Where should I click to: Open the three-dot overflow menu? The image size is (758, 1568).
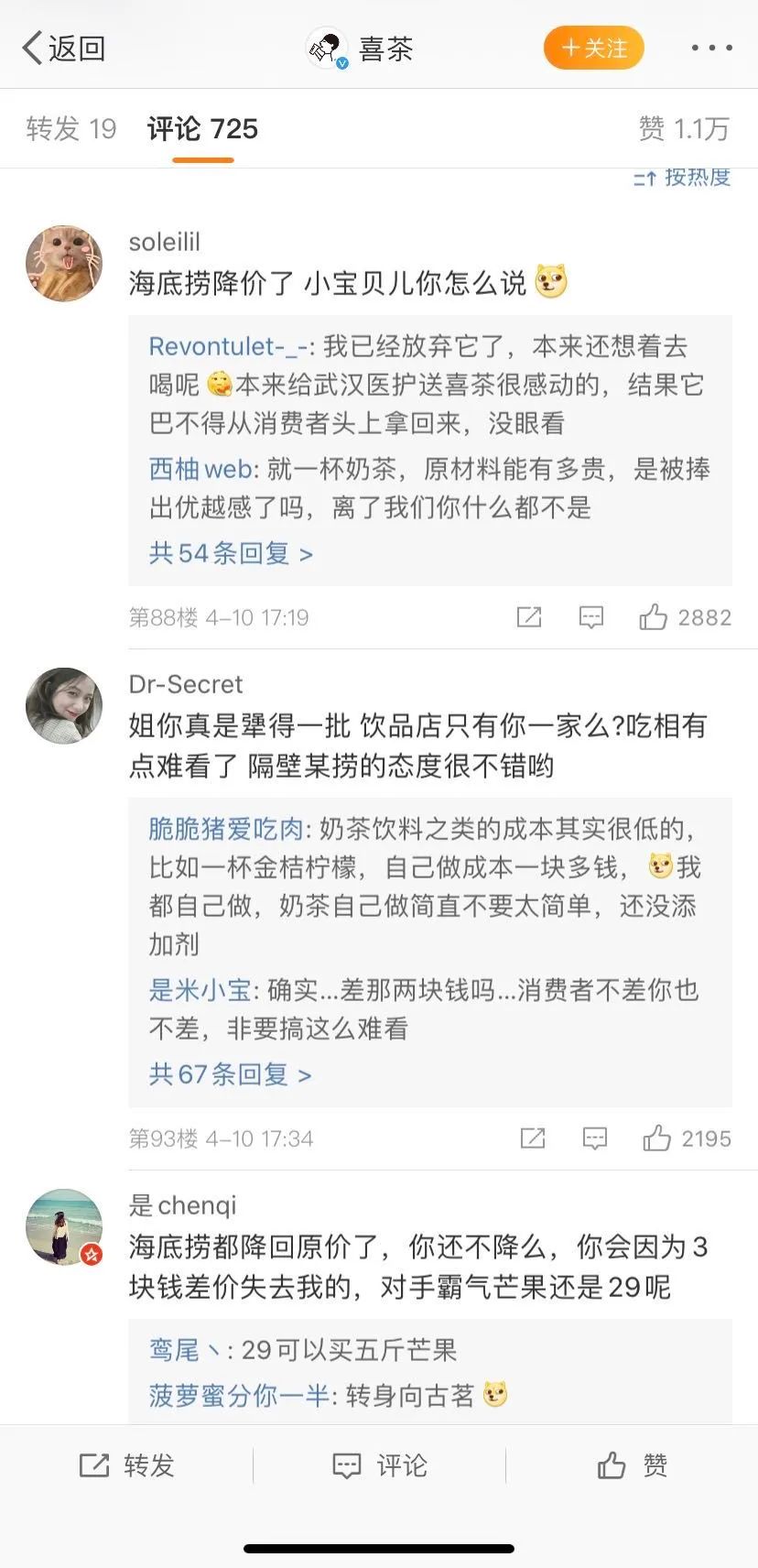(711, 48)
